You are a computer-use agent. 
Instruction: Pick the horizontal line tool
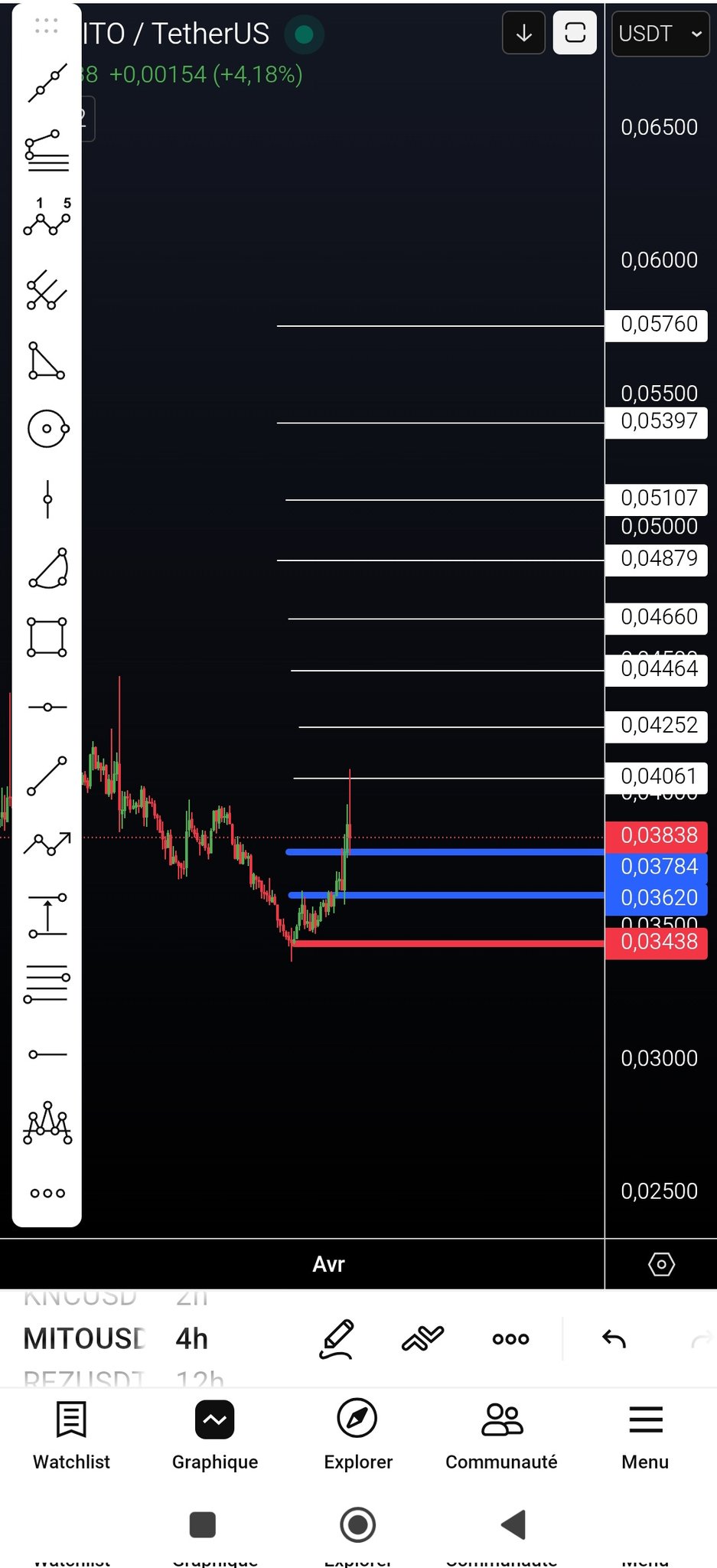47,707
